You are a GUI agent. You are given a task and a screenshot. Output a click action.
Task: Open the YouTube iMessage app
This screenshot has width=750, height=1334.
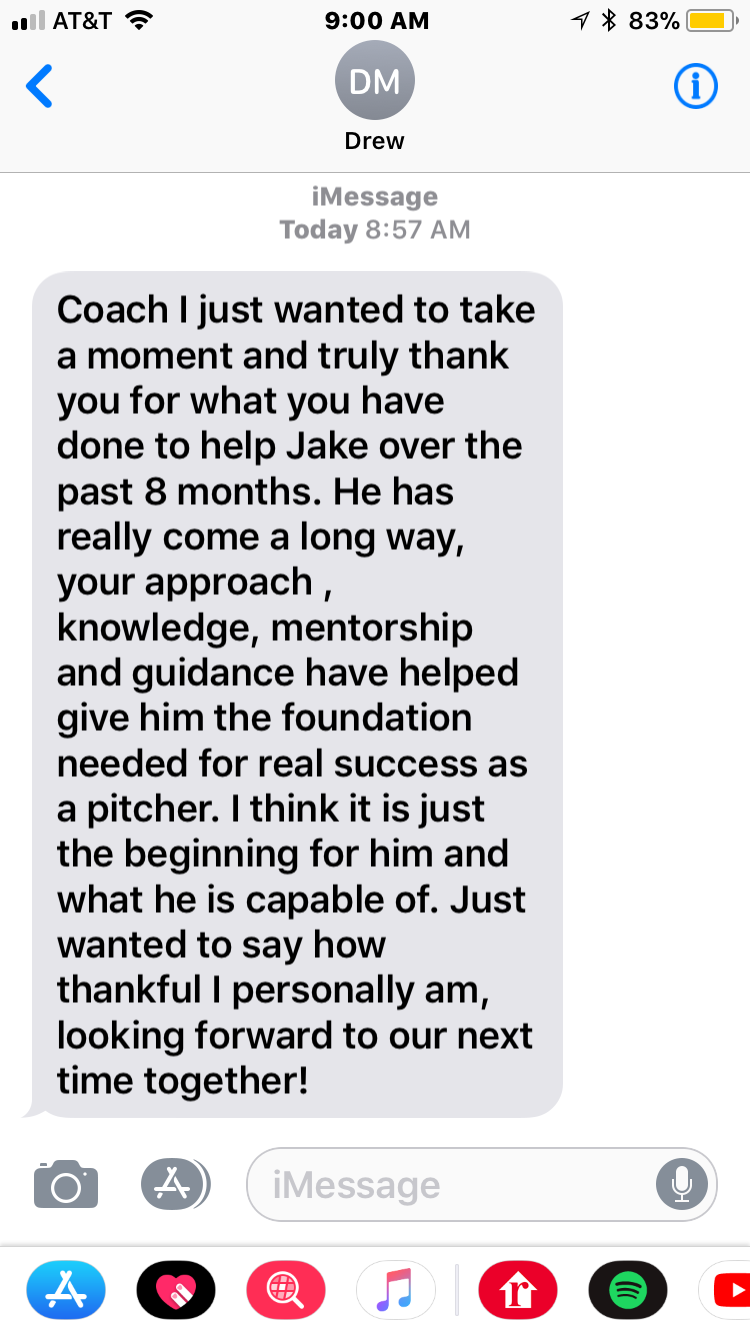(728, 1291)
